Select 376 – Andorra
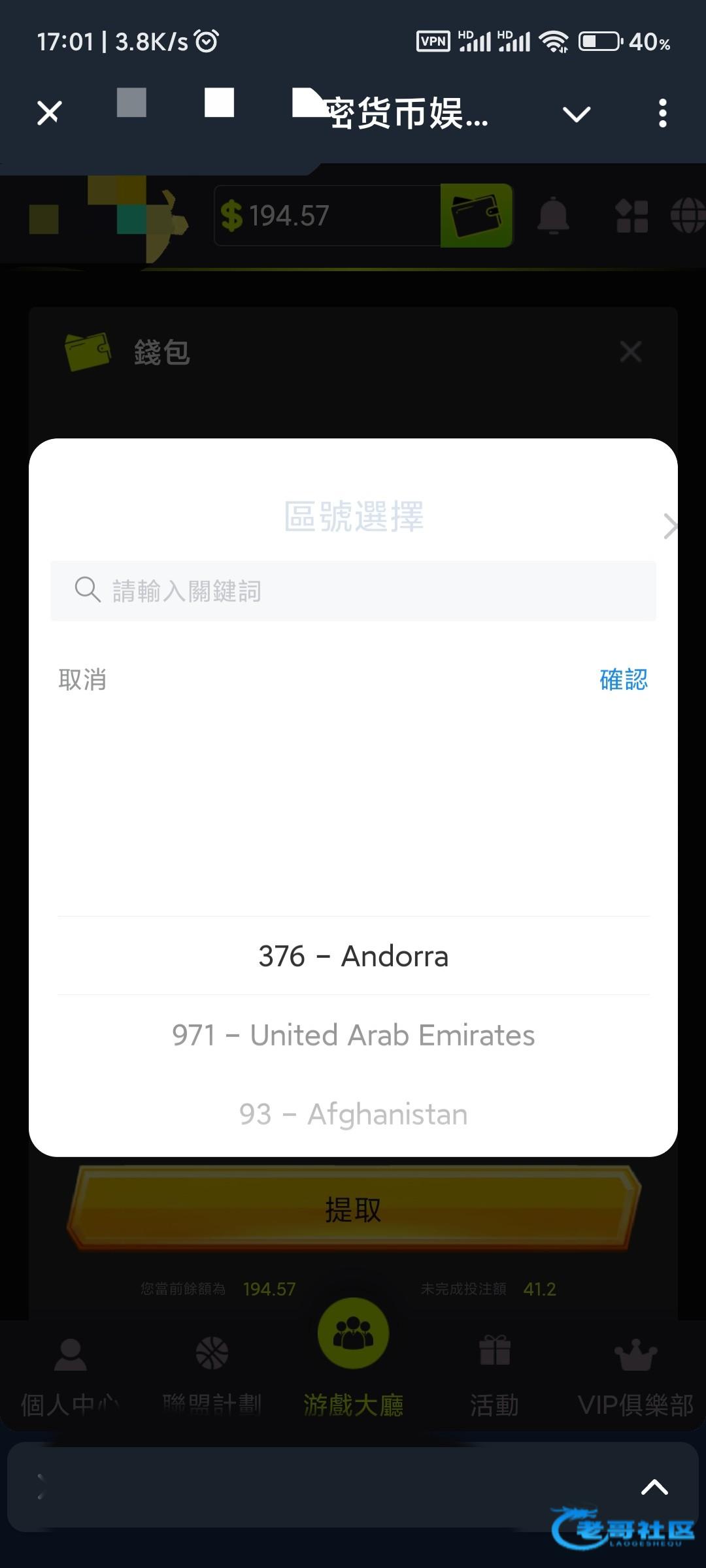 (x=353, y=956)
